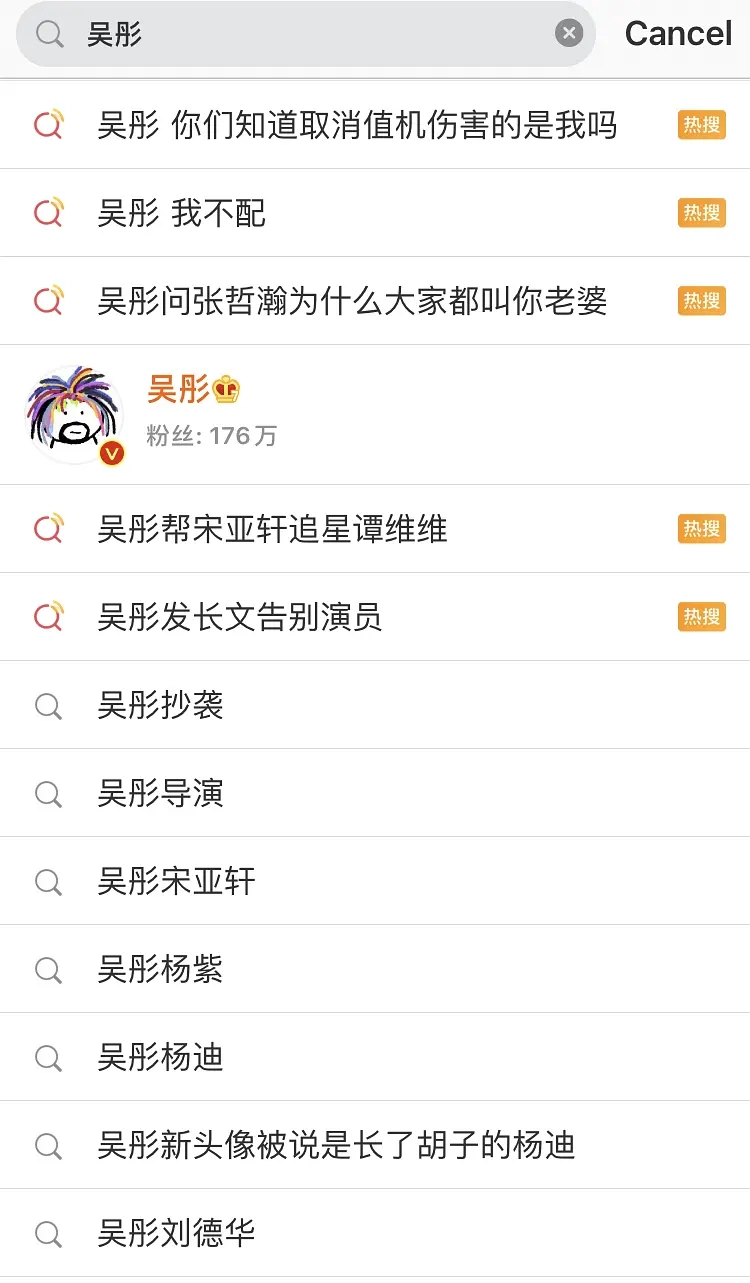Select the suggestion 吴彤宋亚轩

pyautogui.click(x=175, y=881)
